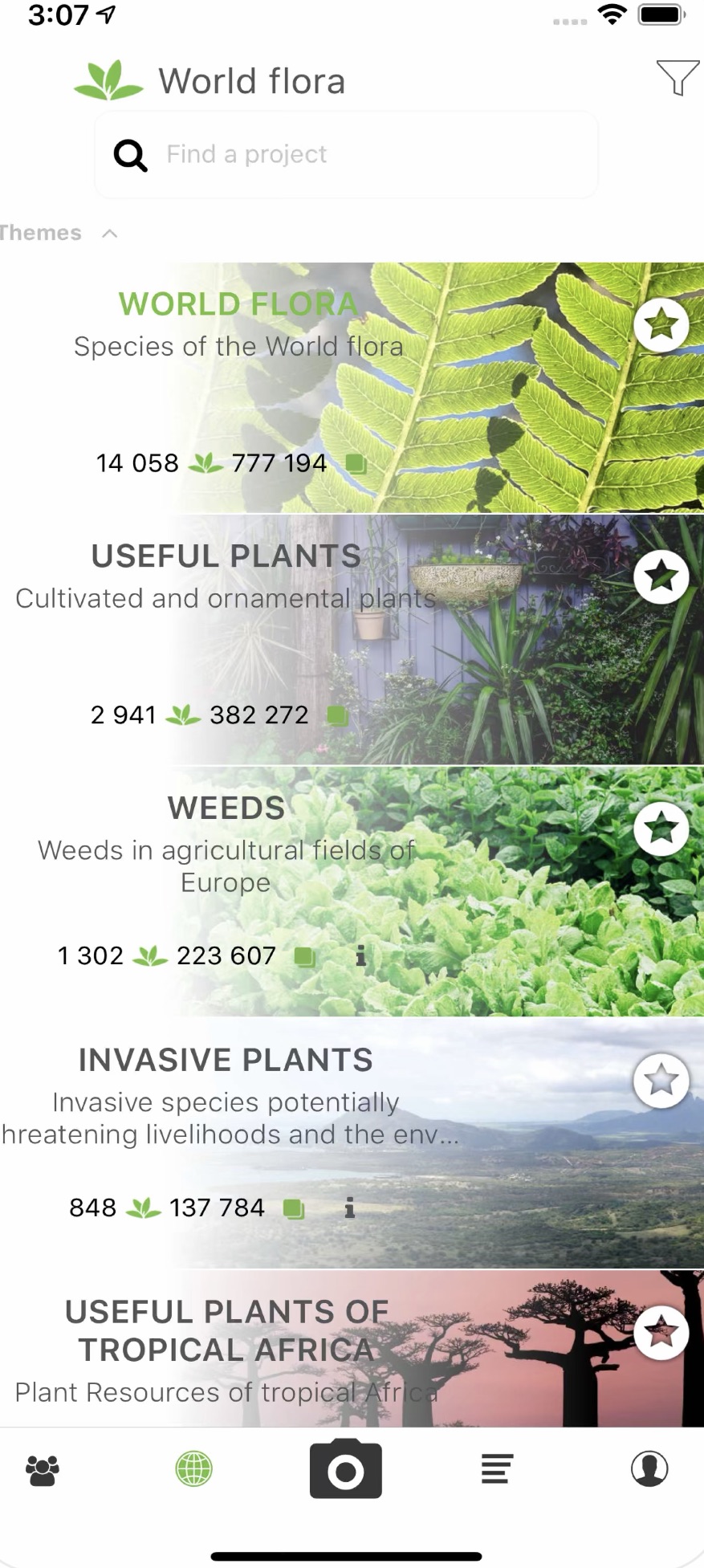704x1568 pixels.
Task: Open the community groups icon
Action: coord(42,1469)
